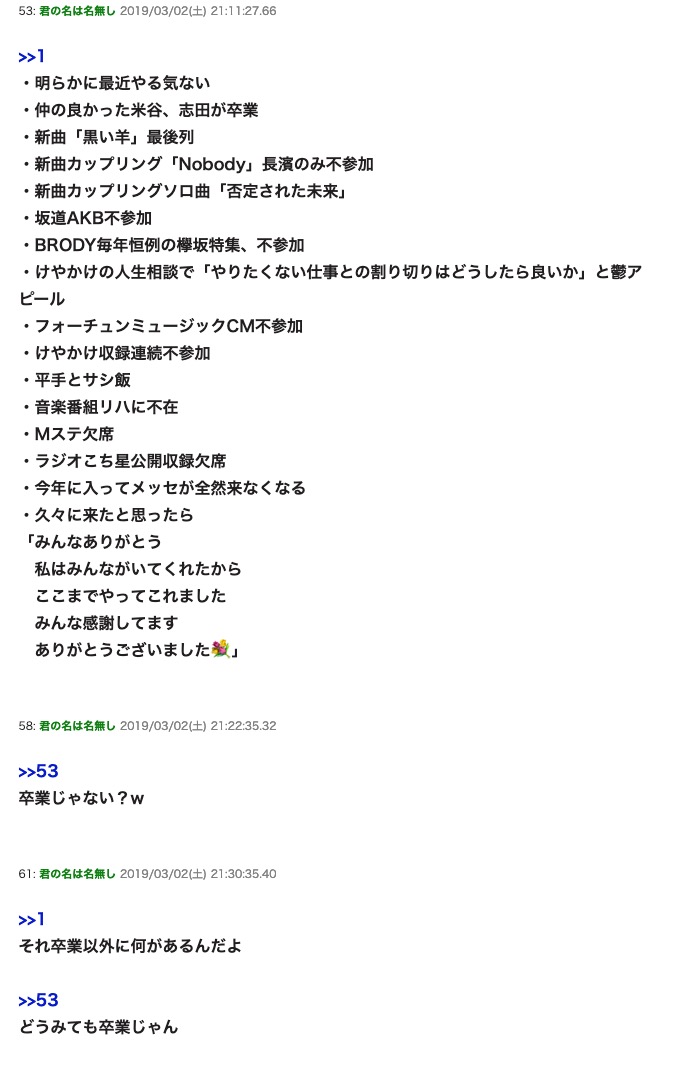Follow the >>53 reference in post 58

38,771
